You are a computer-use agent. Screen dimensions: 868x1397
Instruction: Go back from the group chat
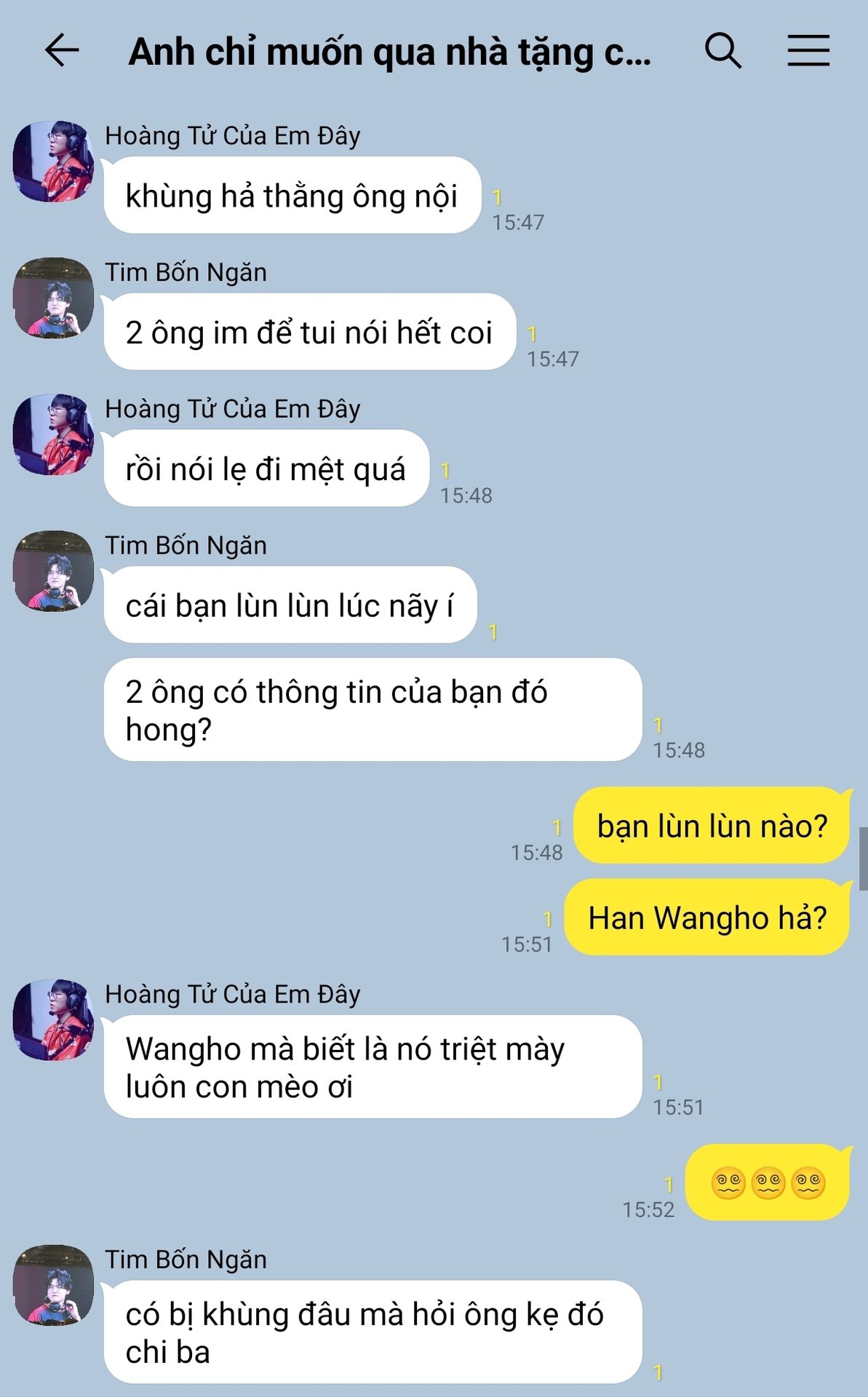62,51
